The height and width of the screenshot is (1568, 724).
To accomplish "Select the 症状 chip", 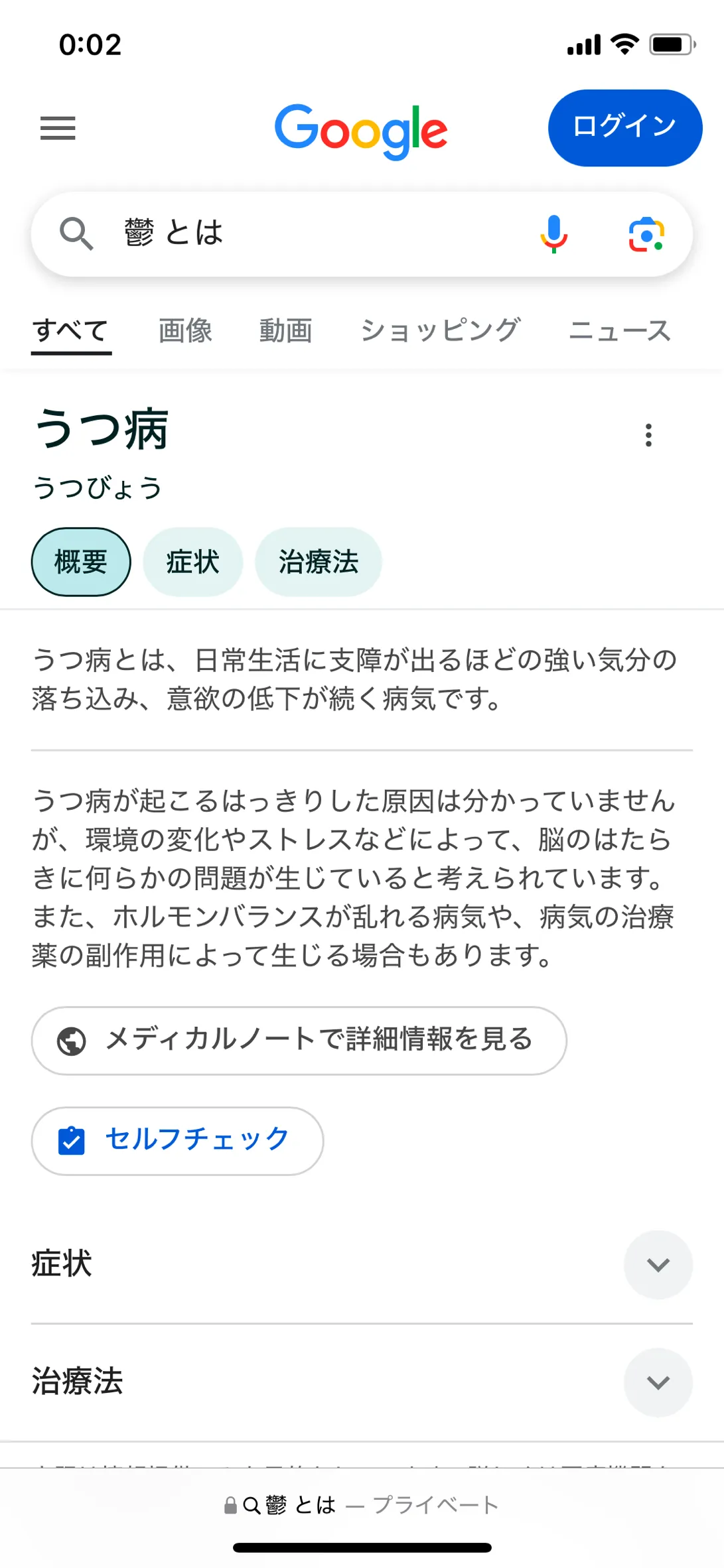I will point(192,562).
